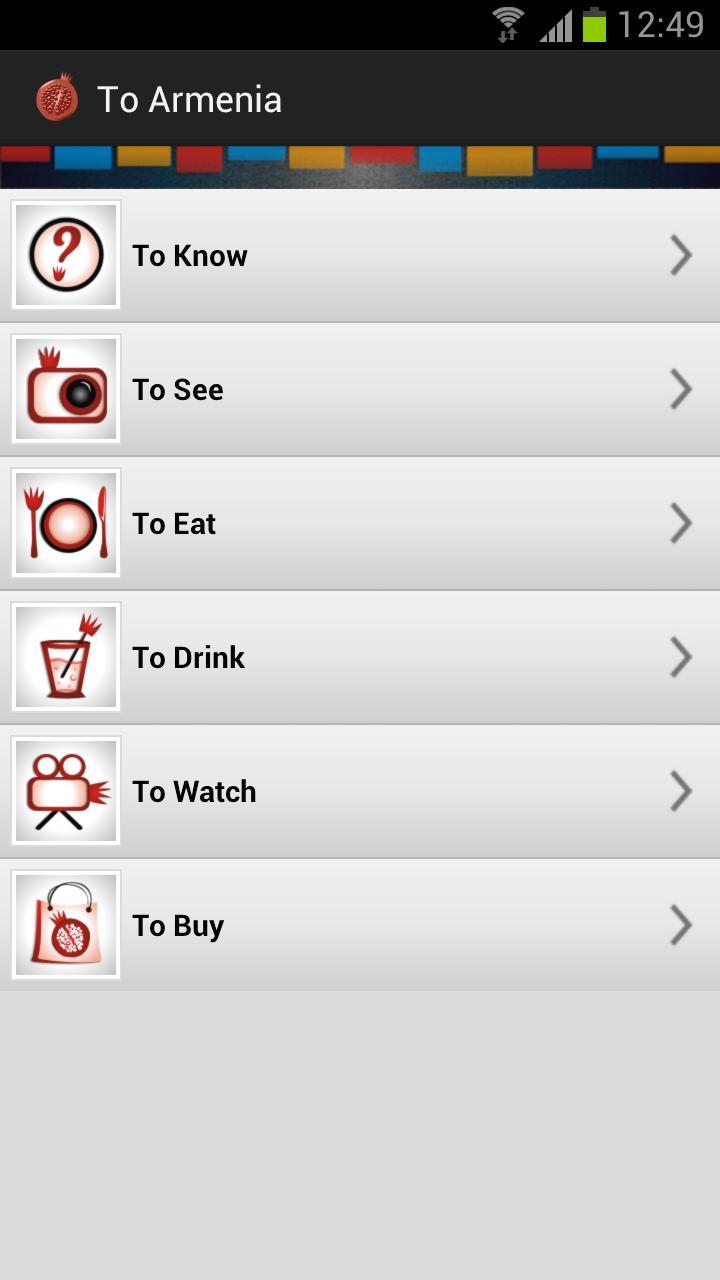
Task: Open the To Know section
Action: click(x=360, y=256)
